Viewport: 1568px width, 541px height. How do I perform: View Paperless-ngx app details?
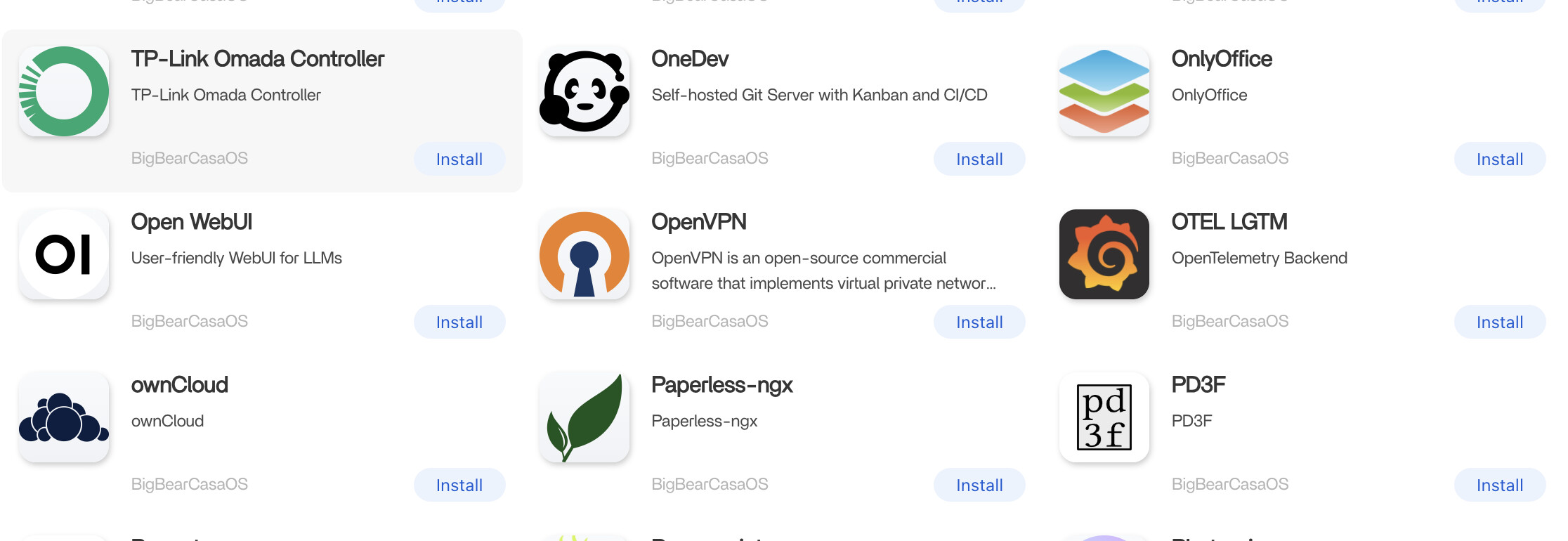[721, 385]
